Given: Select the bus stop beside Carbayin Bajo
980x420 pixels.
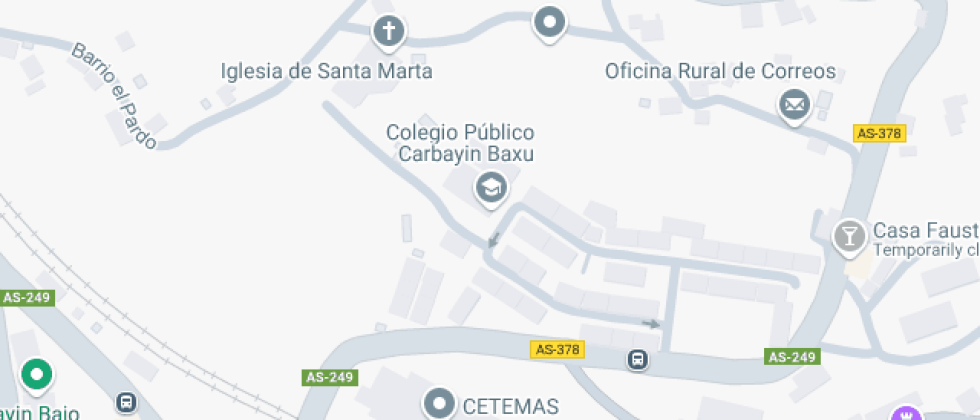Looking at the screenshot, I should (x=126, y=402).
